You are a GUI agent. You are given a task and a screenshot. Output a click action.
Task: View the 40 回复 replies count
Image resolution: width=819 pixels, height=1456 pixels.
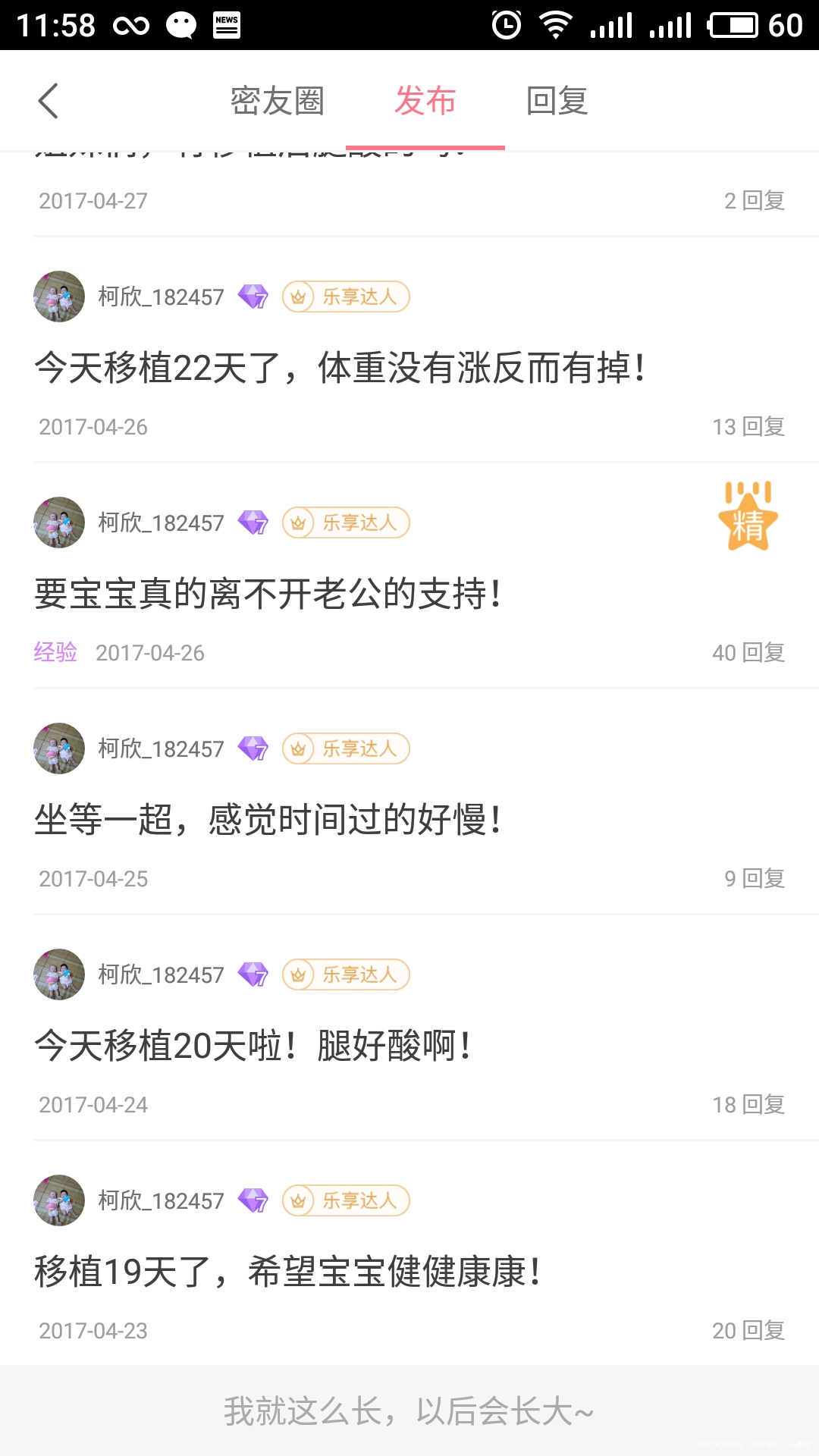pos(748,651)
